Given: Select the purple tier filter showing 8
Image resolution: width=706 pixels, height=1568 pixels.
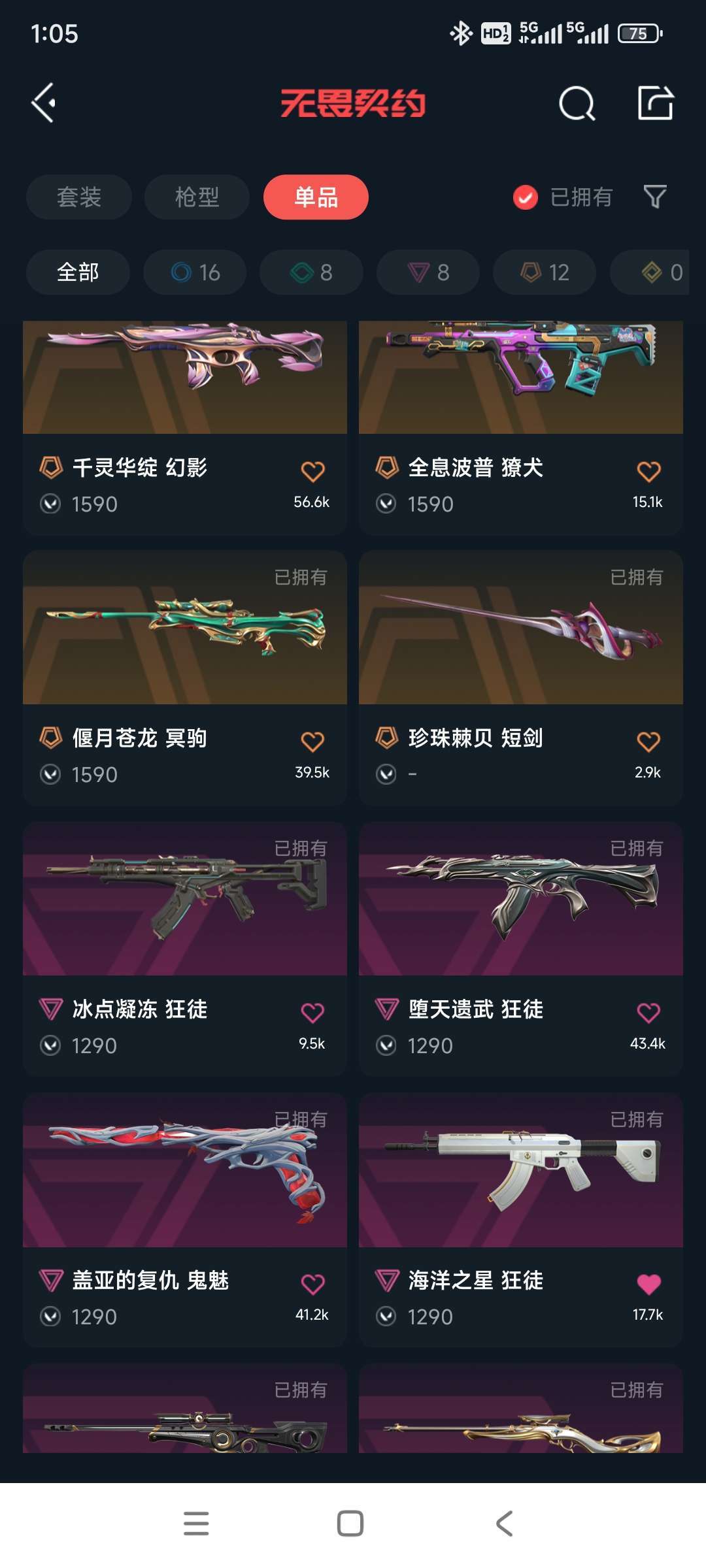Looking at the screenshot, I should 427,272.
